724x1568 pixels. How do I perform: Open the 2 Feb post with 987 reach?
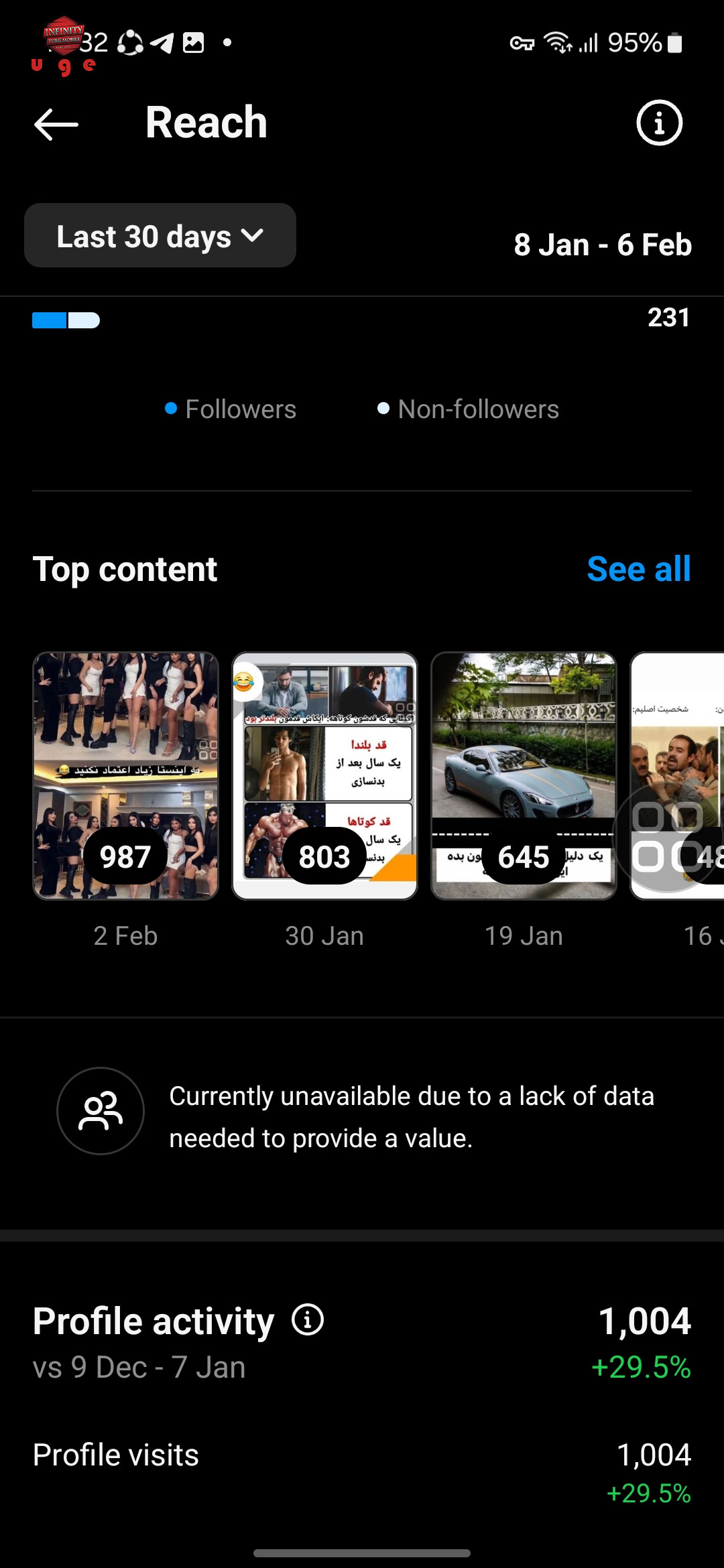coord(126,776)
